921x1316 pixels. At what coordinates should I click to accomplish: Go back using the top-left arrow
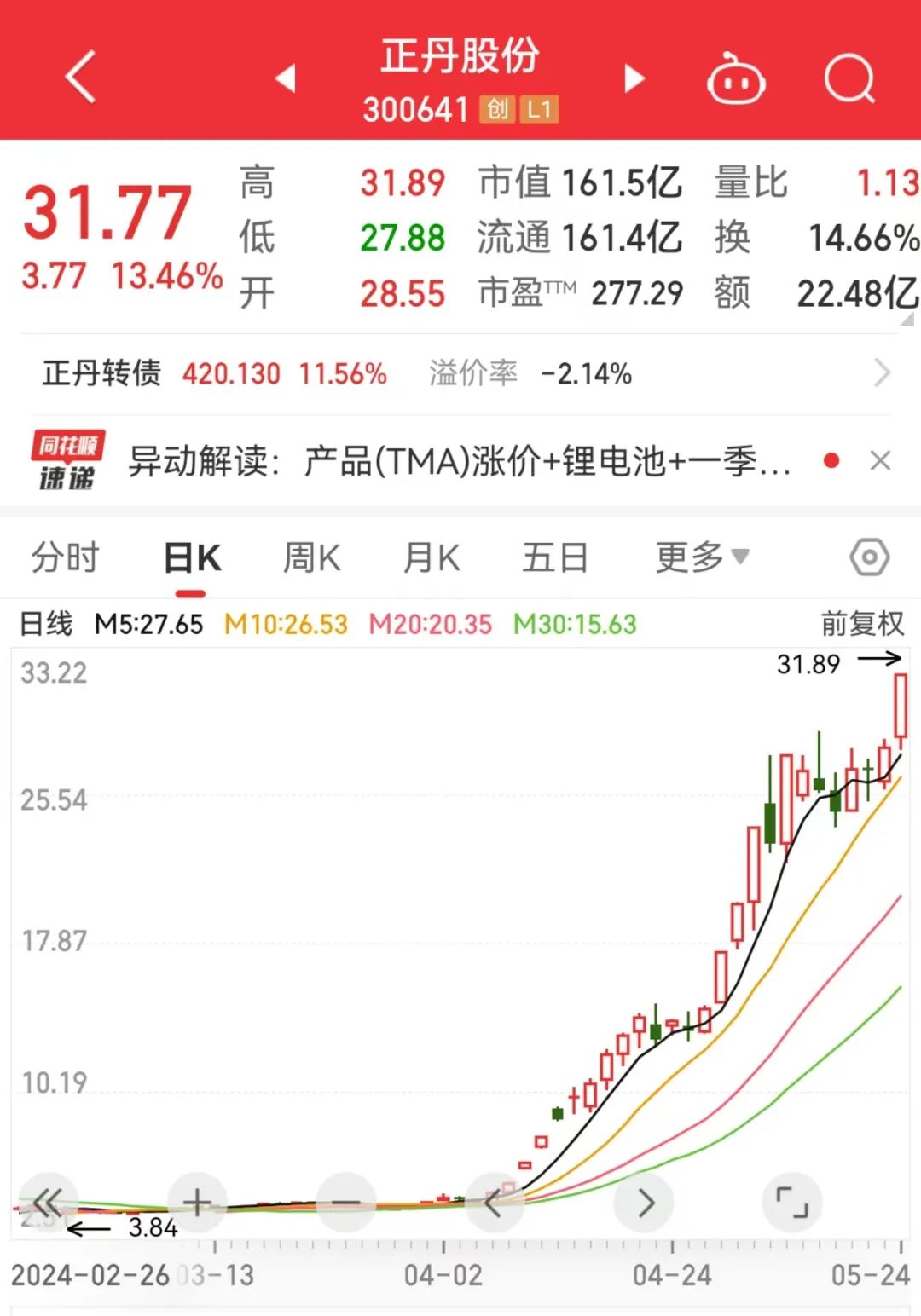tap(79, 77)
